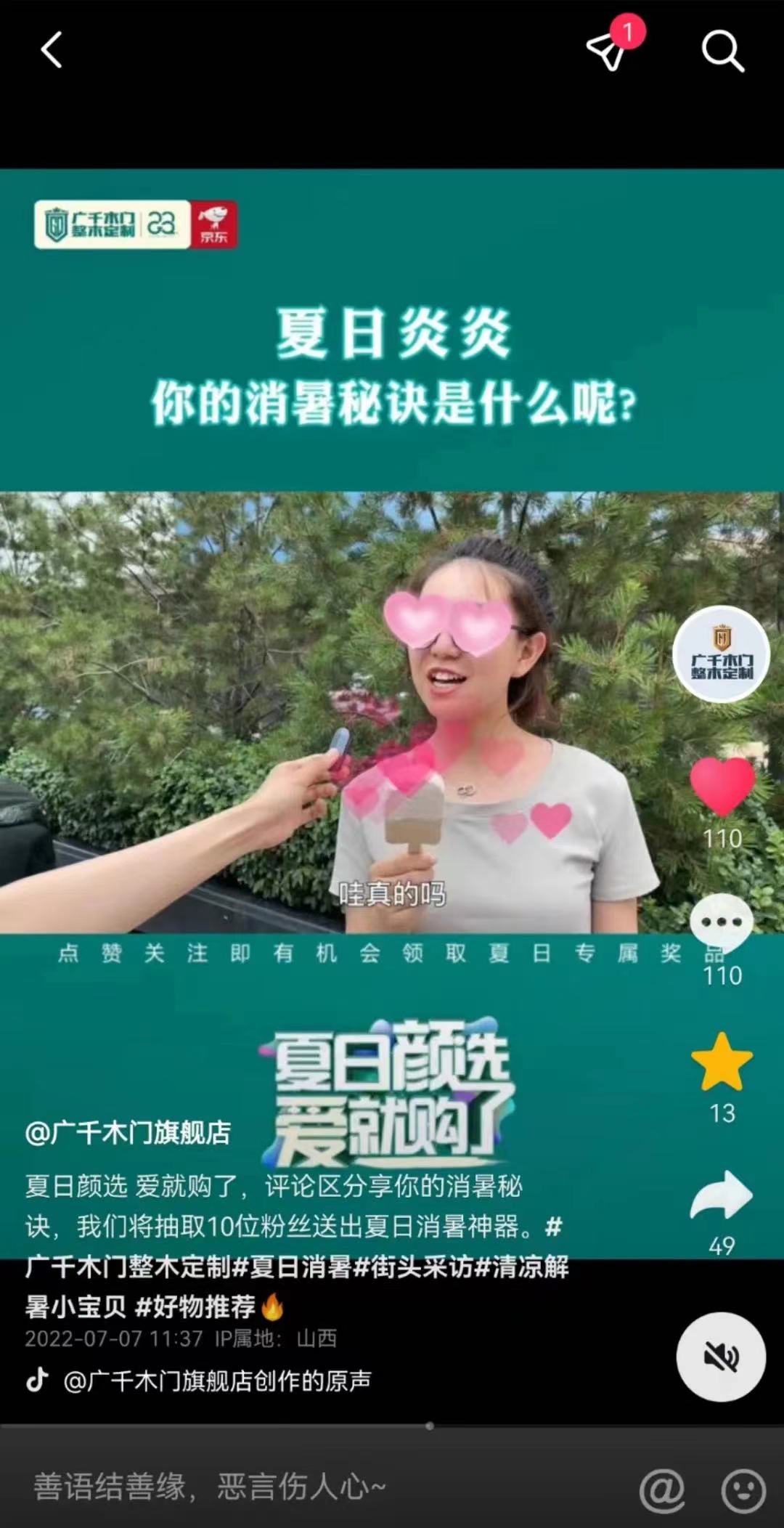Share the video using the arrow icon

721,1196
